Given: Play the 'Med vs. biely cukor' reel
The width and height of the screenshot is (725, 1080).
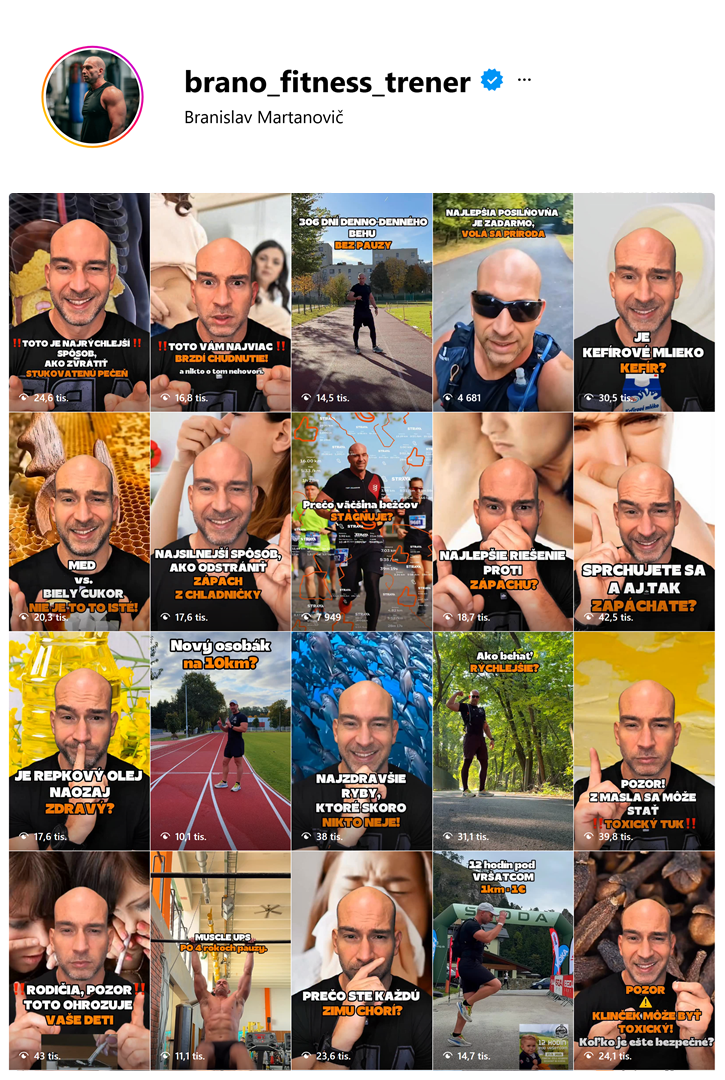Looking at the screenshot, I should [79, 521].
